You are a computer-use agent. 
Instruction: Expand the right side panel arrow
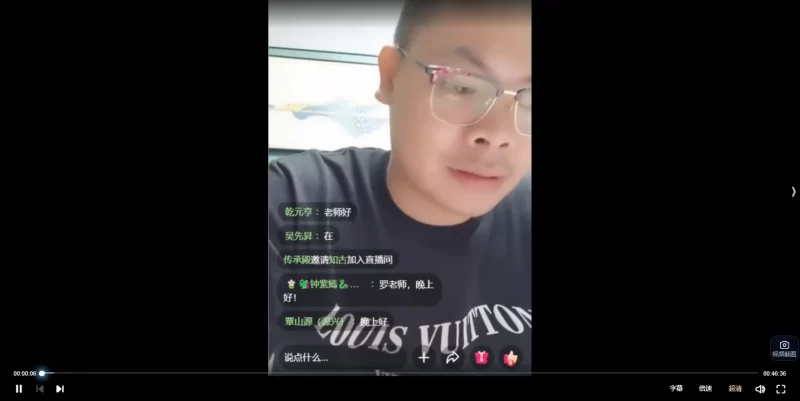pyautogui.click(x=793, y=191)
